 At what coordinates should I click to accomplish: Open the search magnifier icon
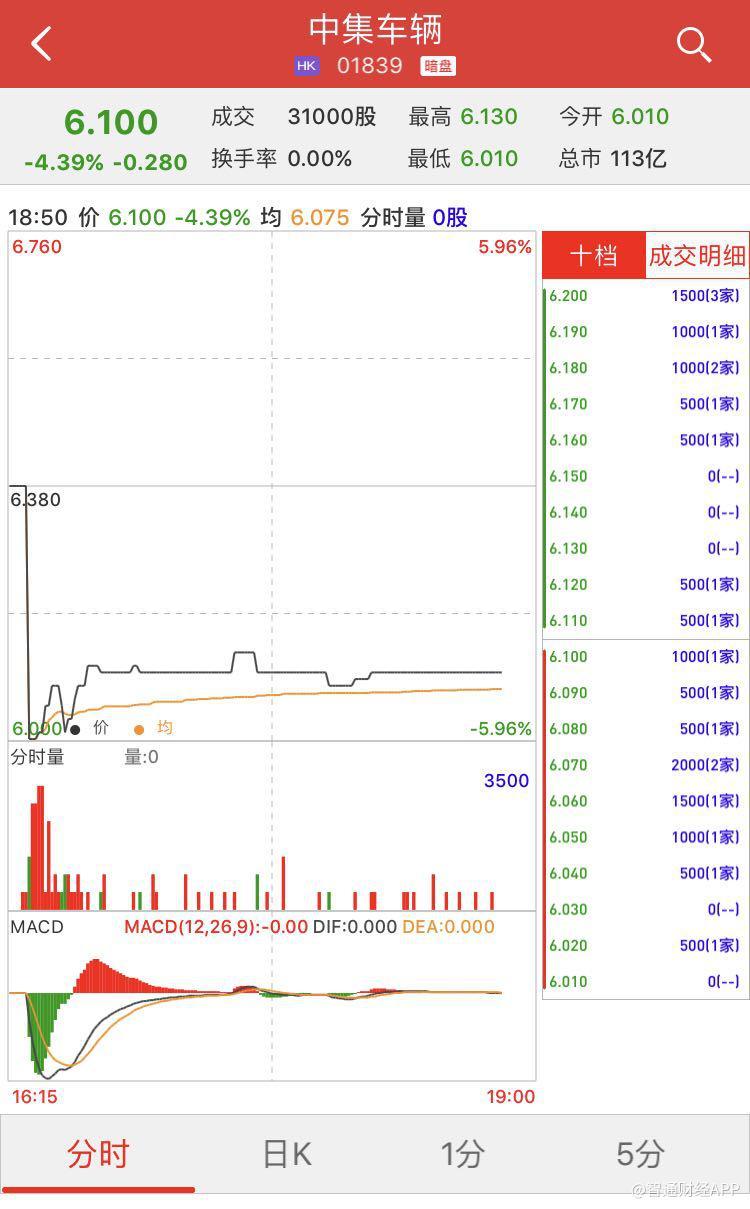point(693,44)
